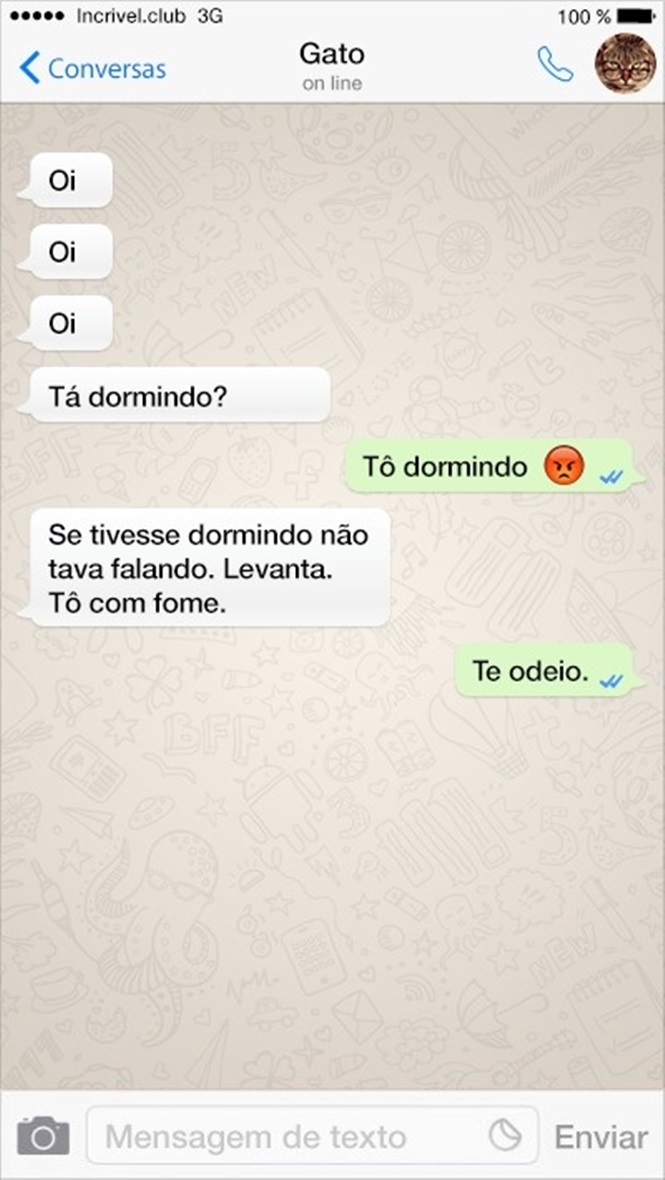Screen dimensions: 665x1180
Task: Open the sticker icon in the message field
Action: coord(505,1135)
